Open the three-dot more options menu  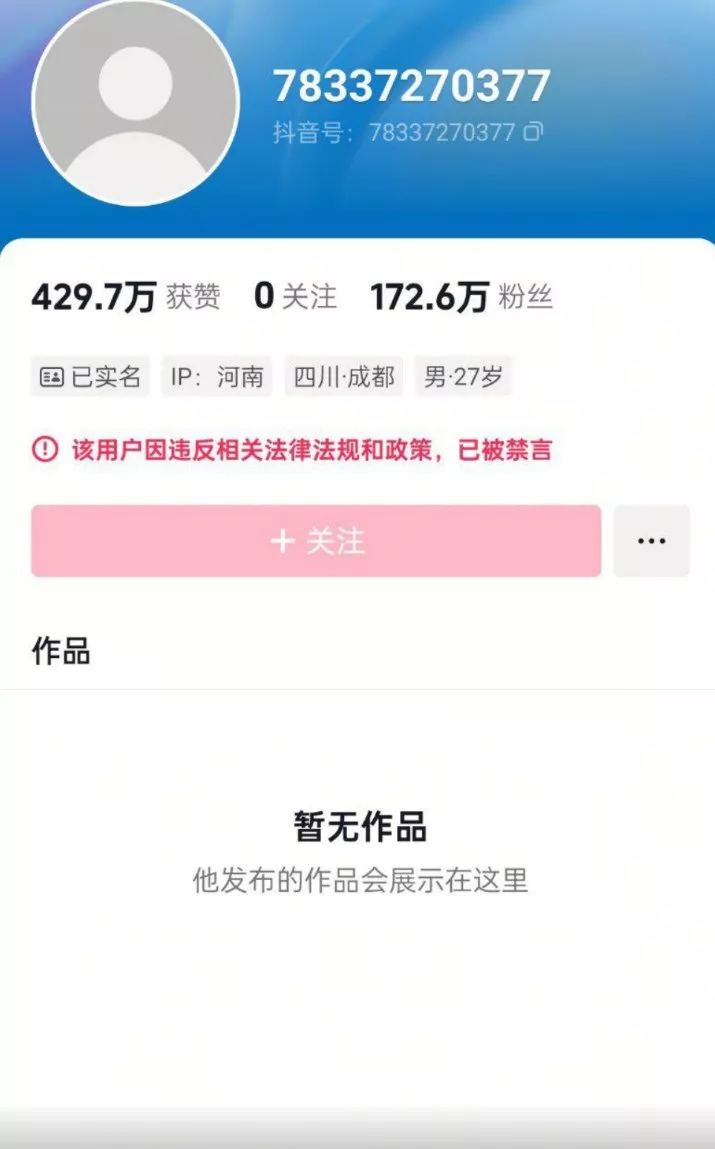pyautogui.click(x=651, y=541)
